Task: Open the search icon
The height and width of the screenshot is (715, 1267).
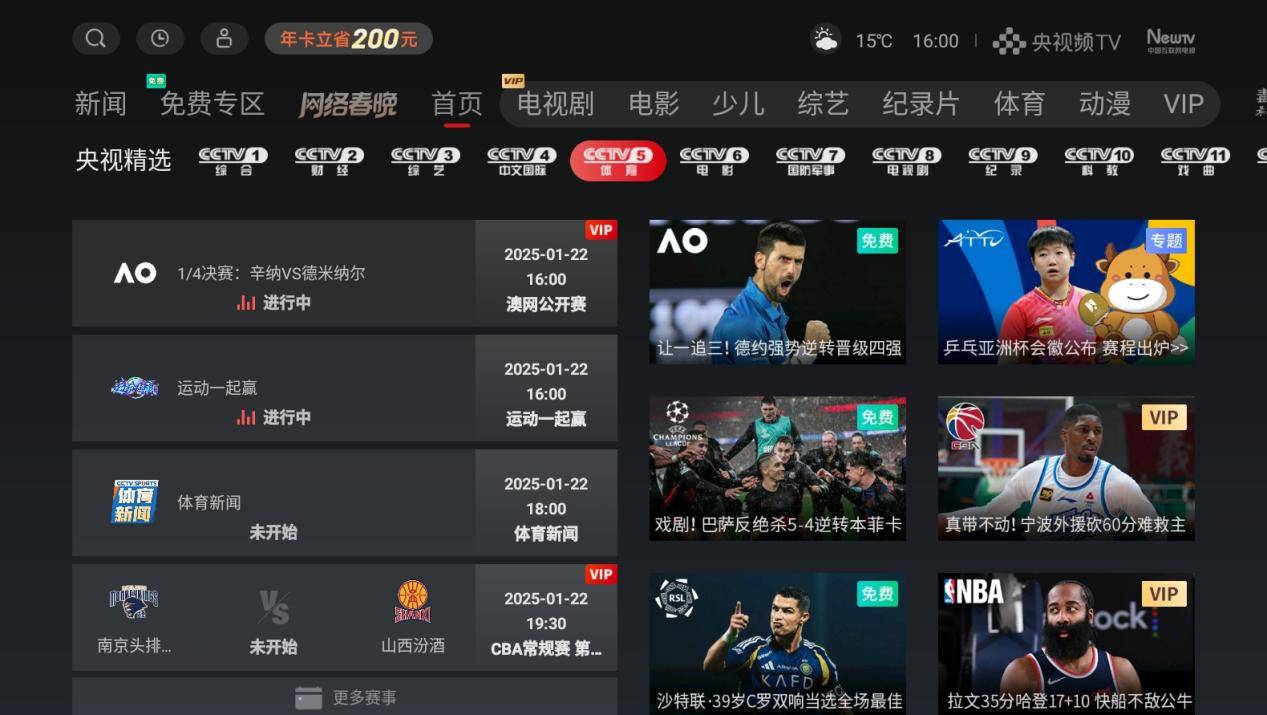Action: pyautogui.click(x=96, y=39)
